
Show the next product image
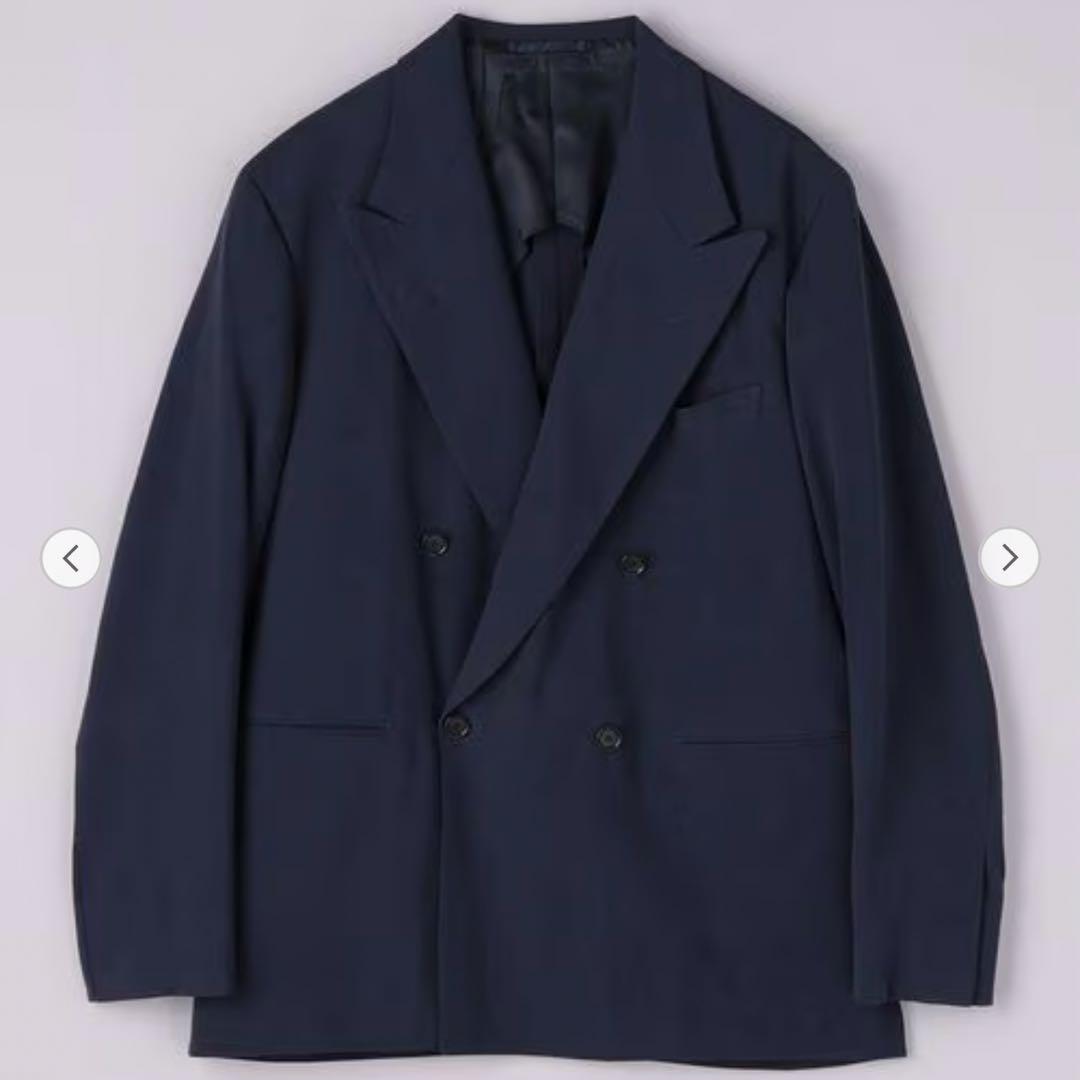click(1009, 558)
